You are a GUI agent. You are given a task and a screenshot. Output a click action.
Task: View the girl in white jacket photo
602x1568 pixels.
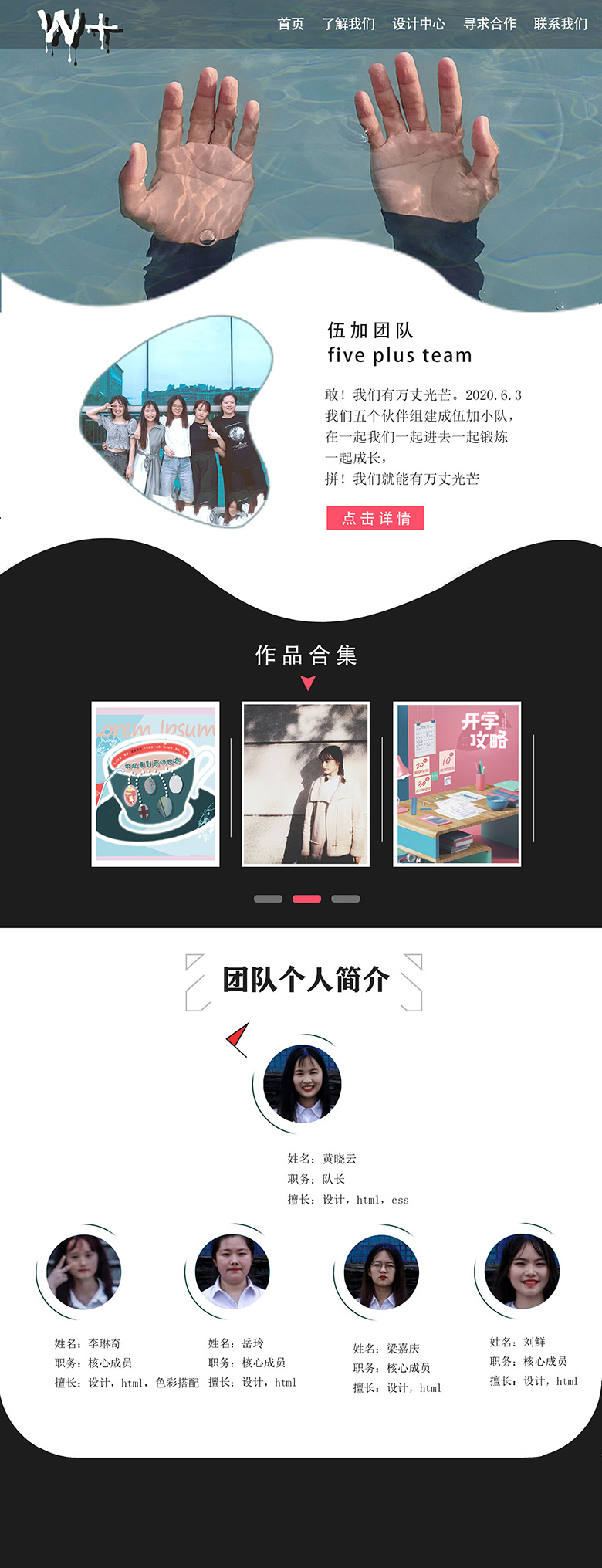point(306,784)
